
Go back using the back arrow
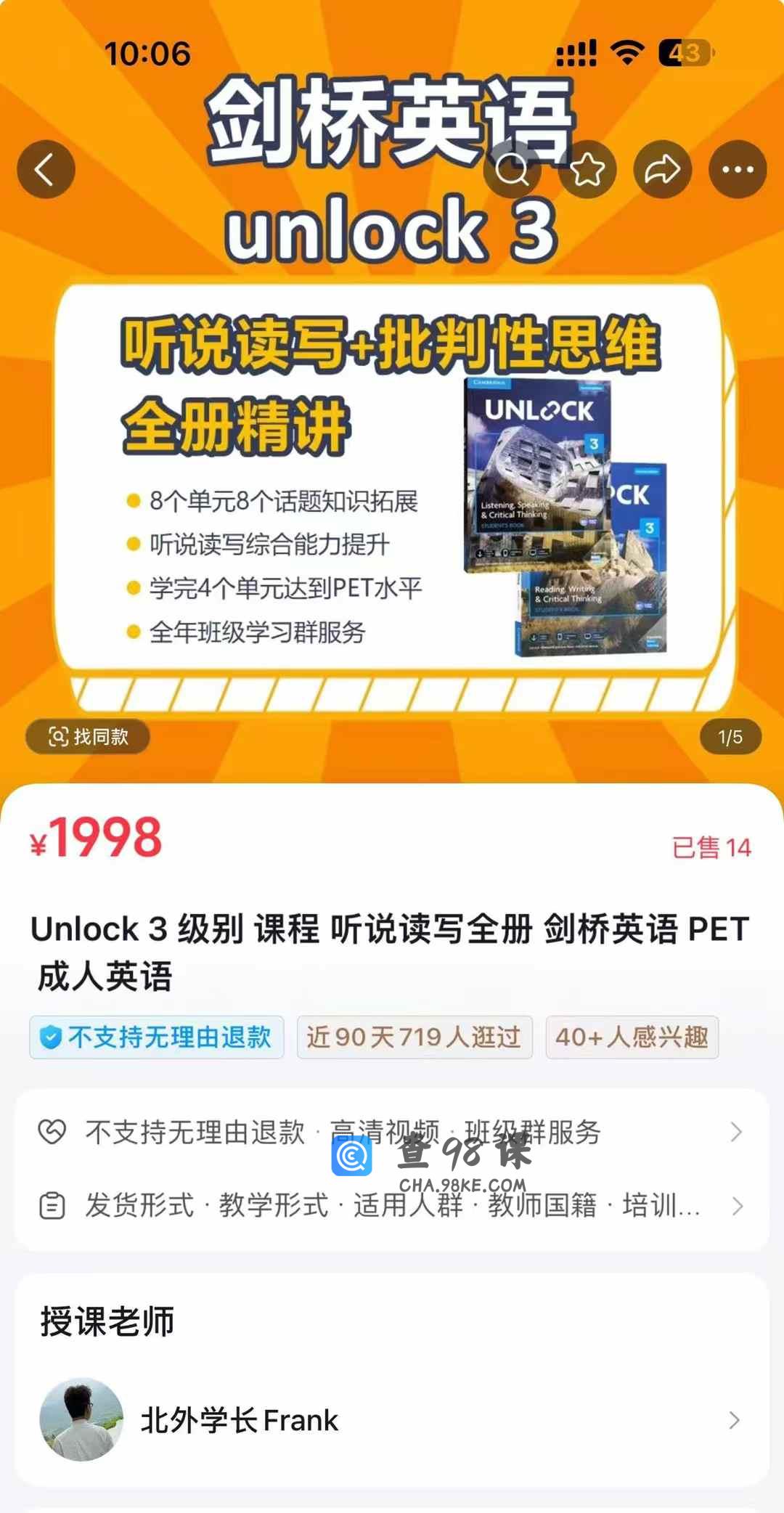tap(46, 170)
